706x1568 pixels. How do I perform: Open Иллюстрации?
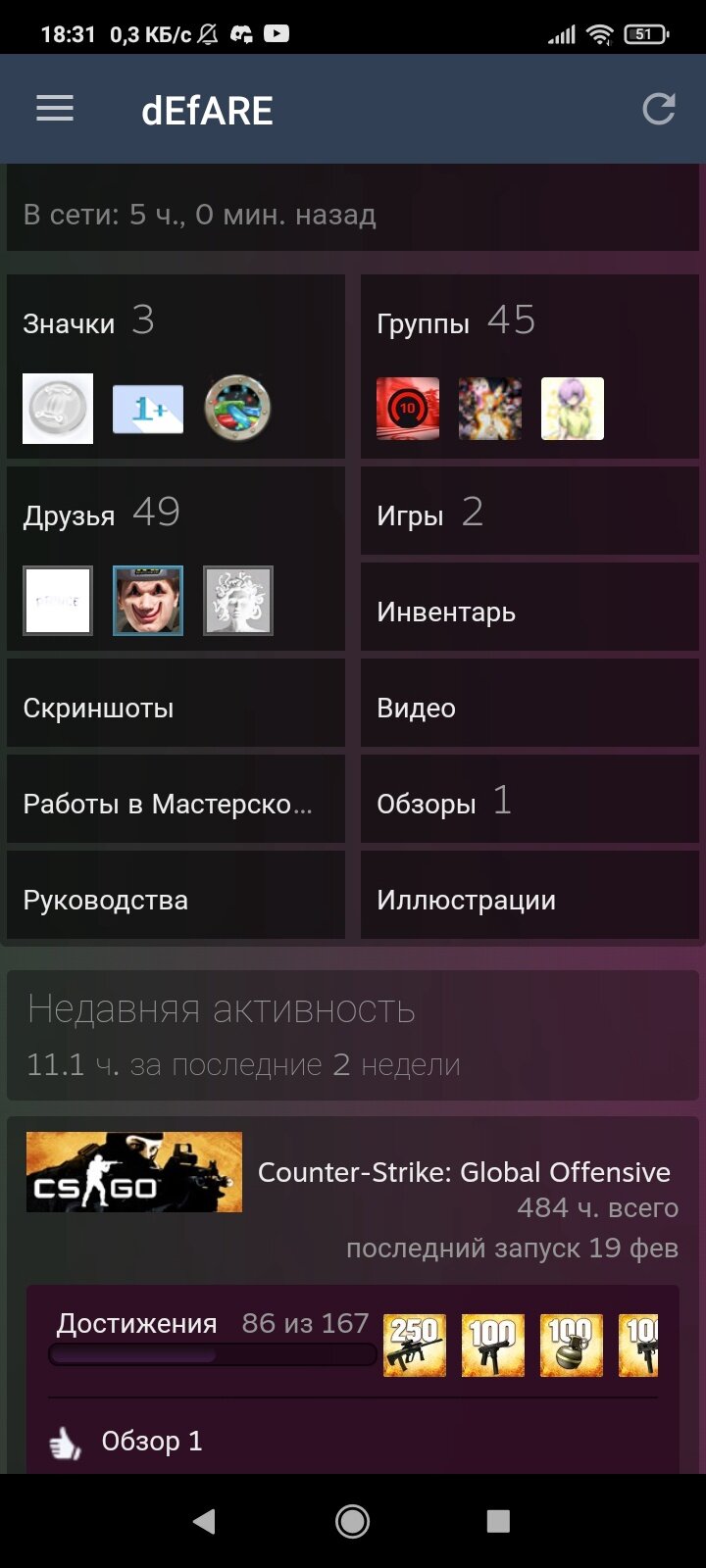coord(529,900)
